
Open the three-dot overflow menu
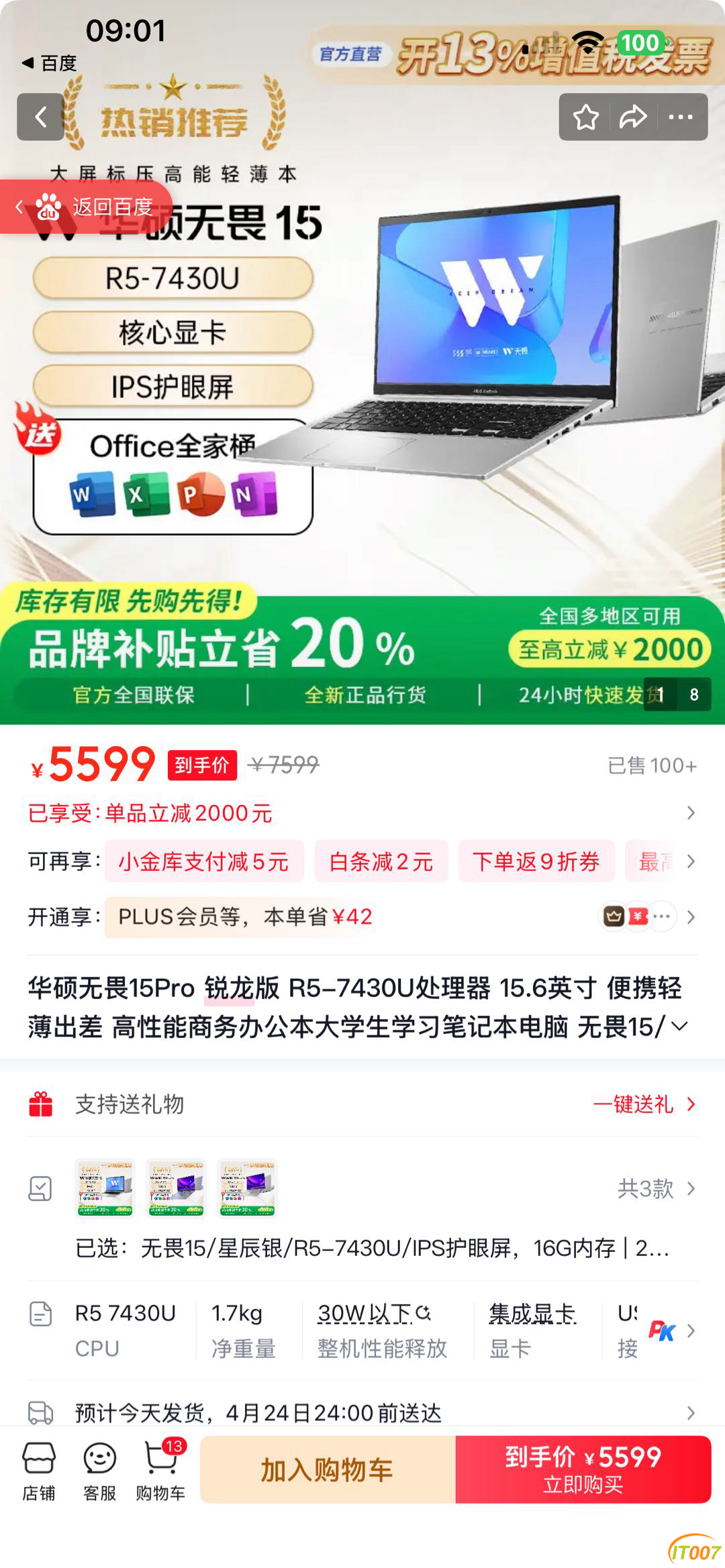(680, 117)
